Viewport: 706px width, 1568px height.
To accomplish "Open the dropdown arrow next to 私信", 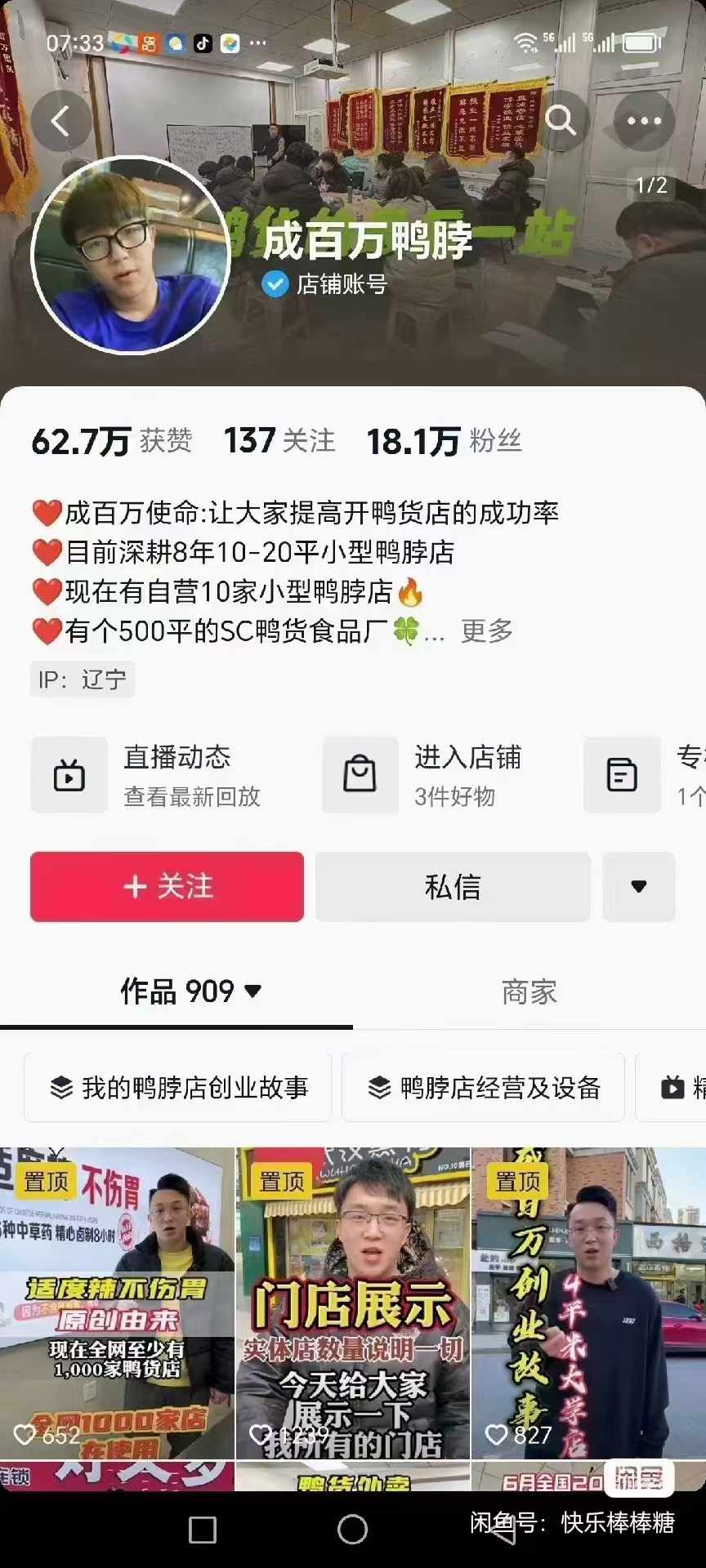I will [638, 887].
